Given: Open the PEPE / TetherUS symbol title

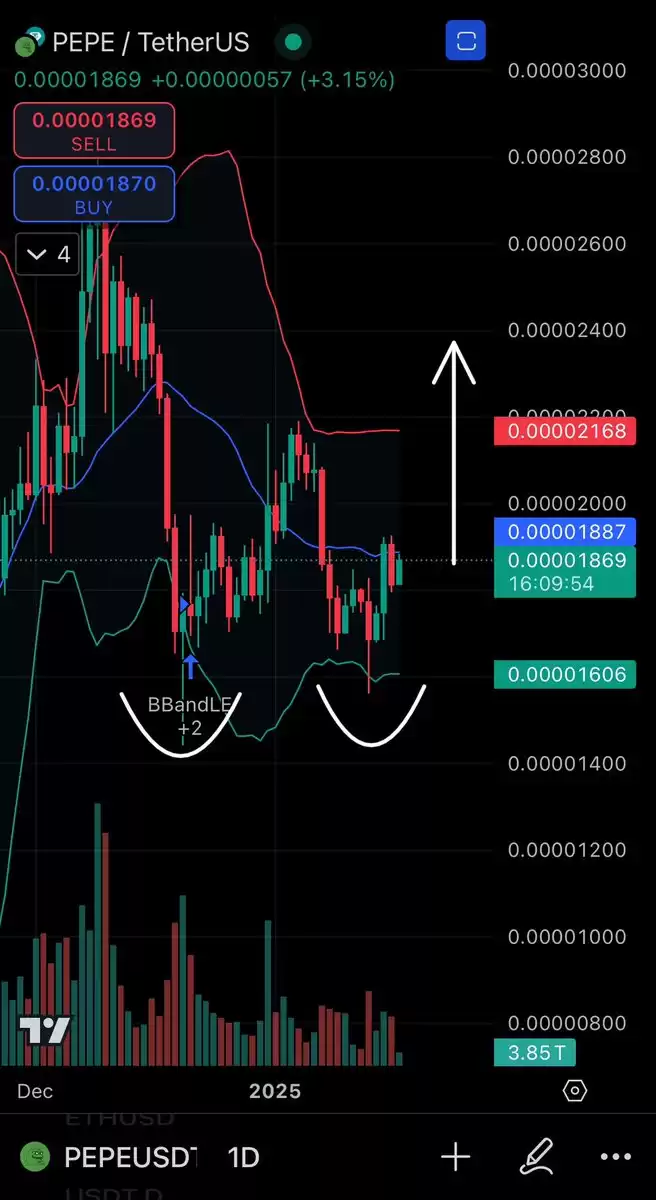Looking at the screenshot, I should coord(150,43).
